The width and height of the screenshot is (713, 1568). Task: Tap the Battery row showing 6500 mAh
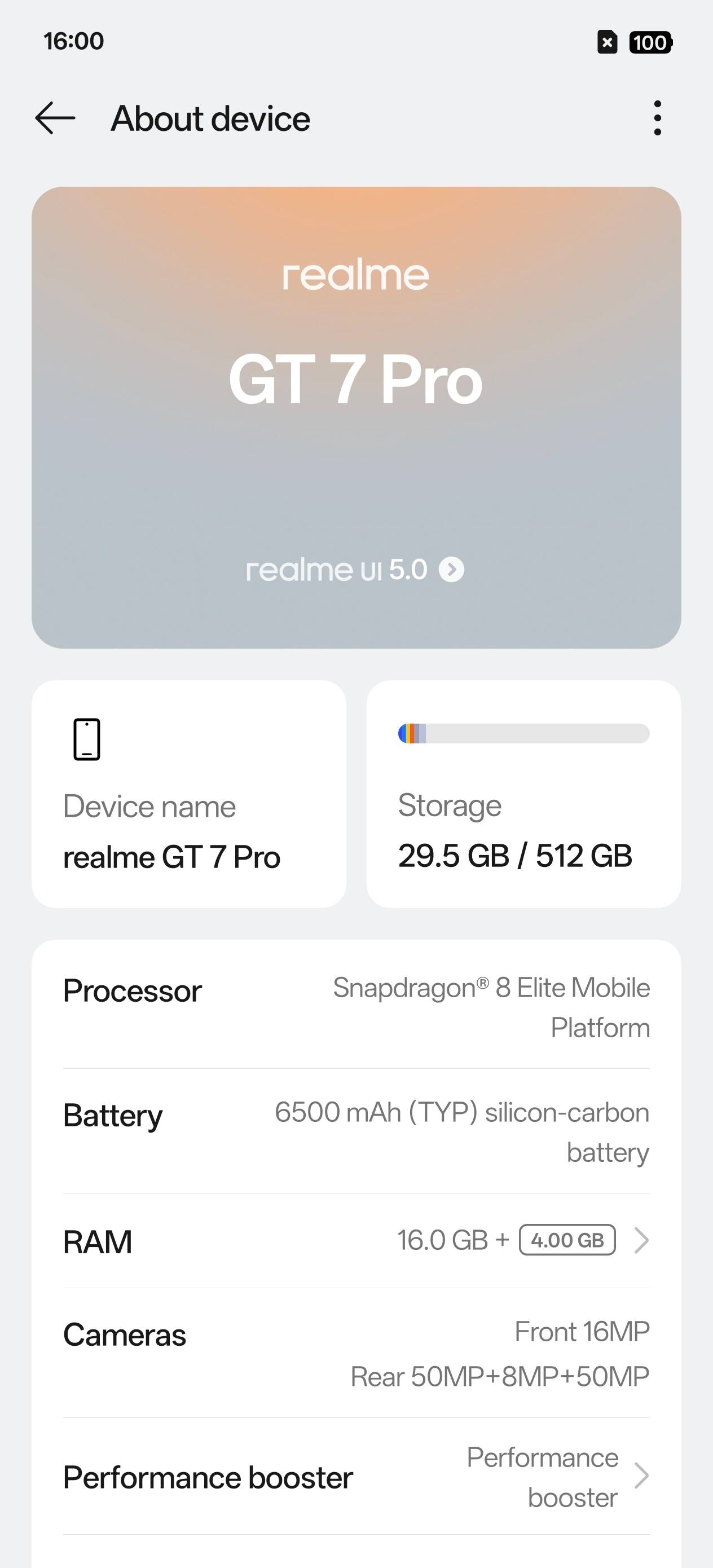point(356,1132)
